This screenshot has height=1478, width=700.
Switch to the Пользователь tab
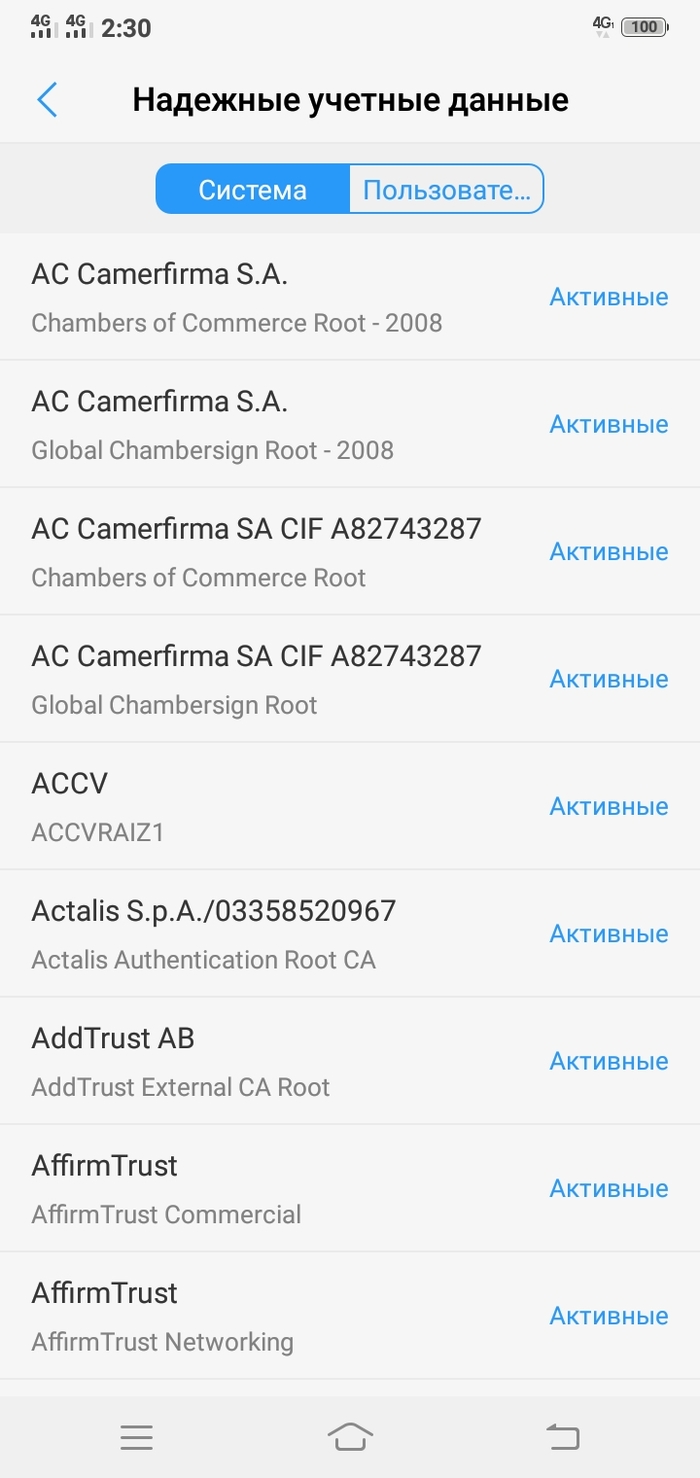pos(446,190)
